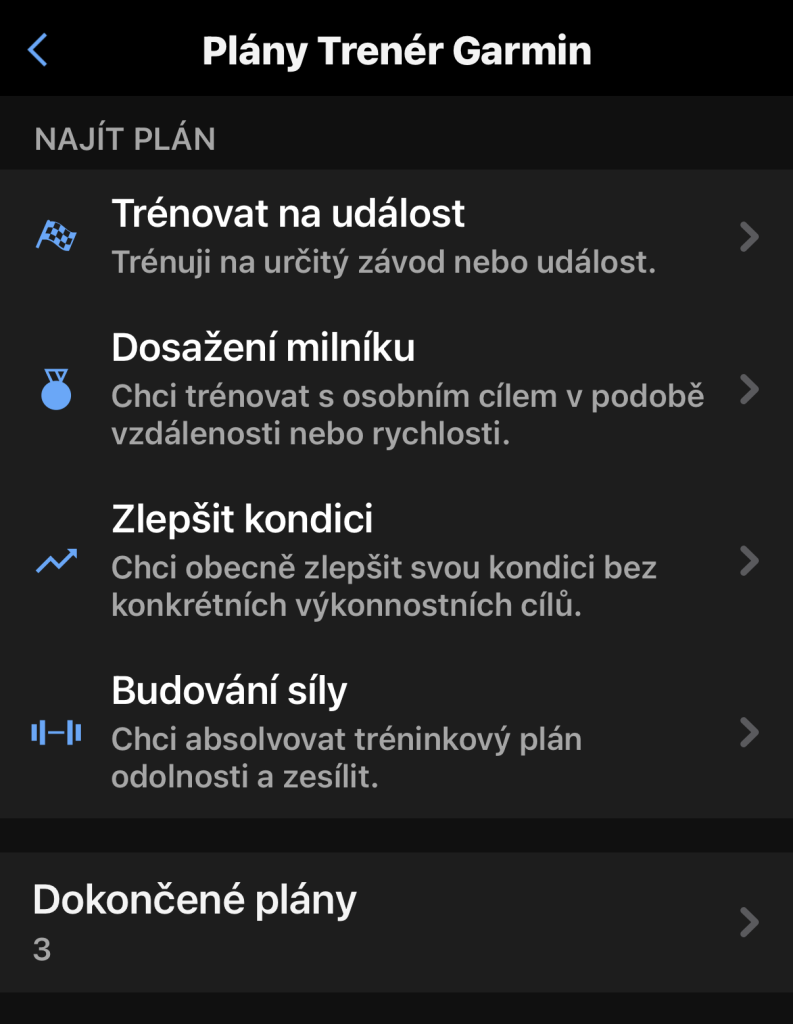Image resolution: width=793 pixels, height=1024 pixels.
Task: Choose the Zlepšit kondici option
Action: [x=396, y=561]
